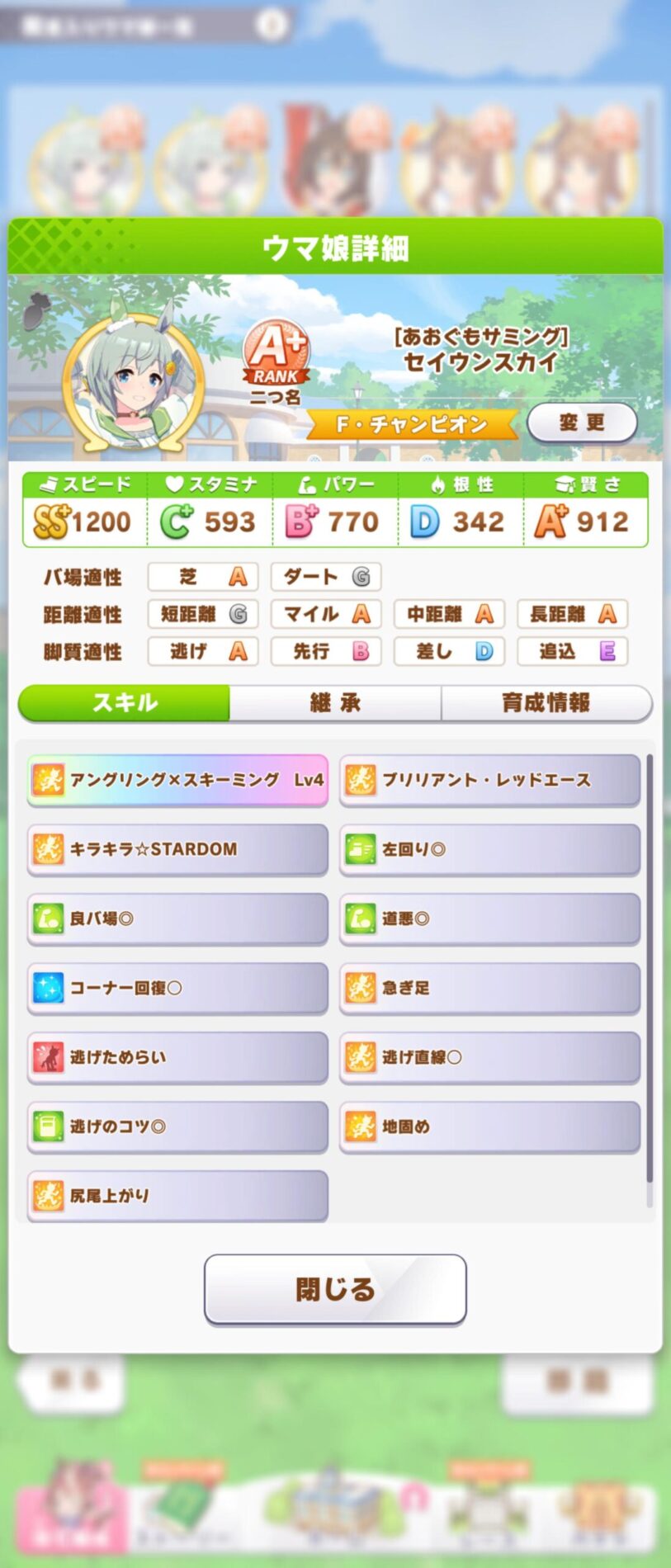Switch to the 継承 tab
The width and height of the screenshot is (671, 1568).
tap(335, 703)
